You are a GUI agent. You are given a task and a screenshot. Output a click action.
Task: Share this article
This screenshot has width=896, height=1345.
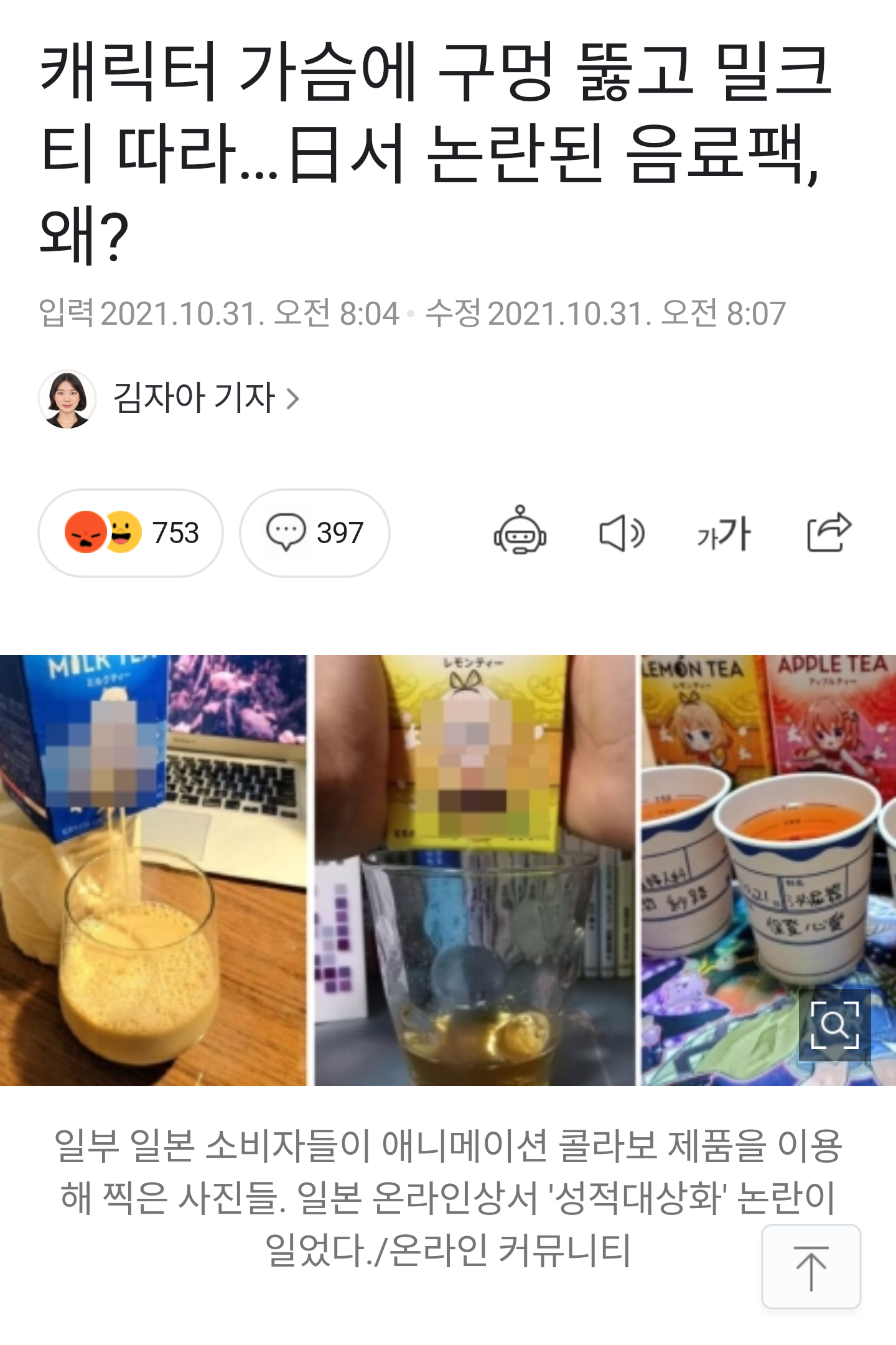(828, 533)
